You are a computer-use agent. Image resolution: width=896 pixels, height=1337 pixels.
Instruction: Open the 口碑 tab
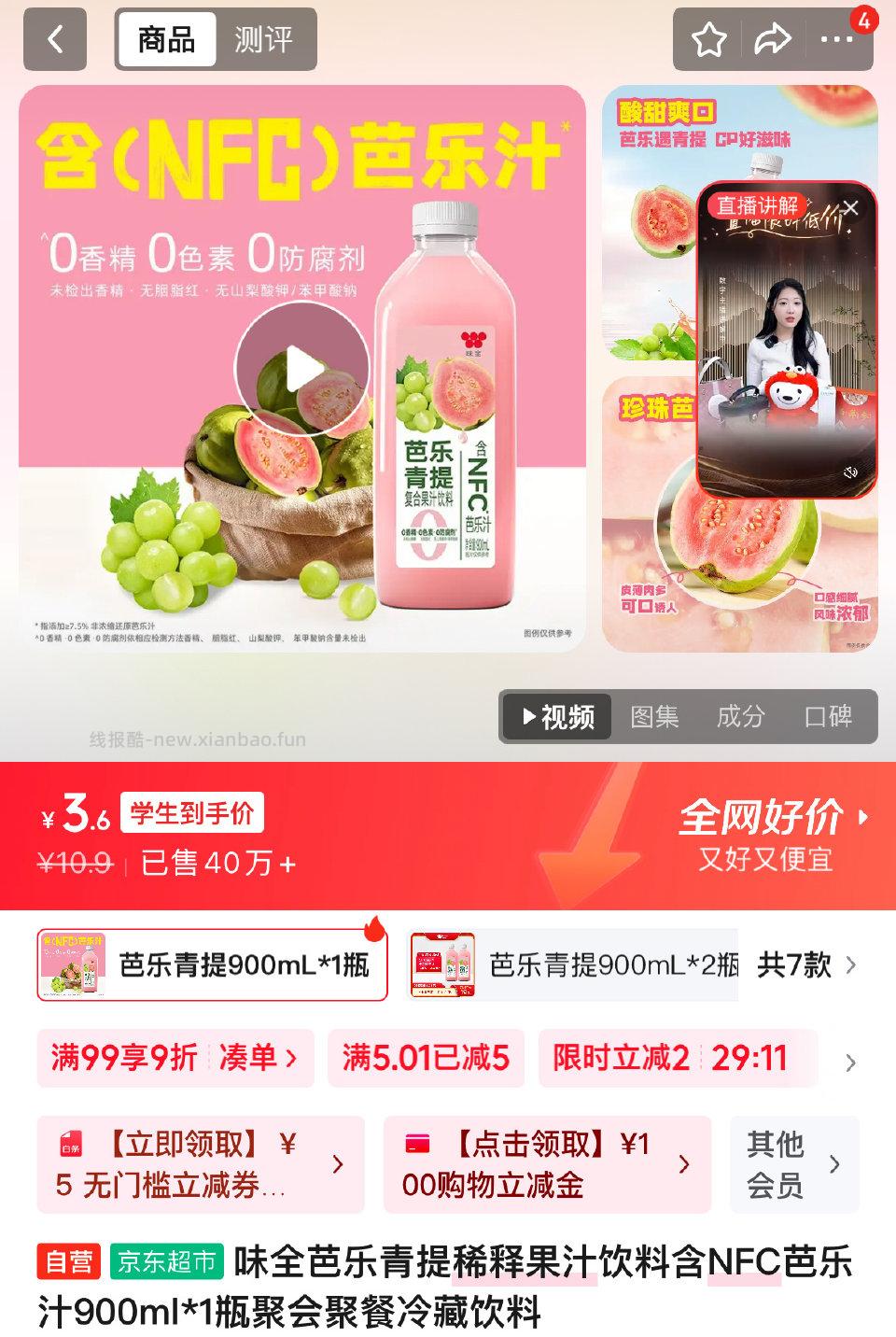829,717
